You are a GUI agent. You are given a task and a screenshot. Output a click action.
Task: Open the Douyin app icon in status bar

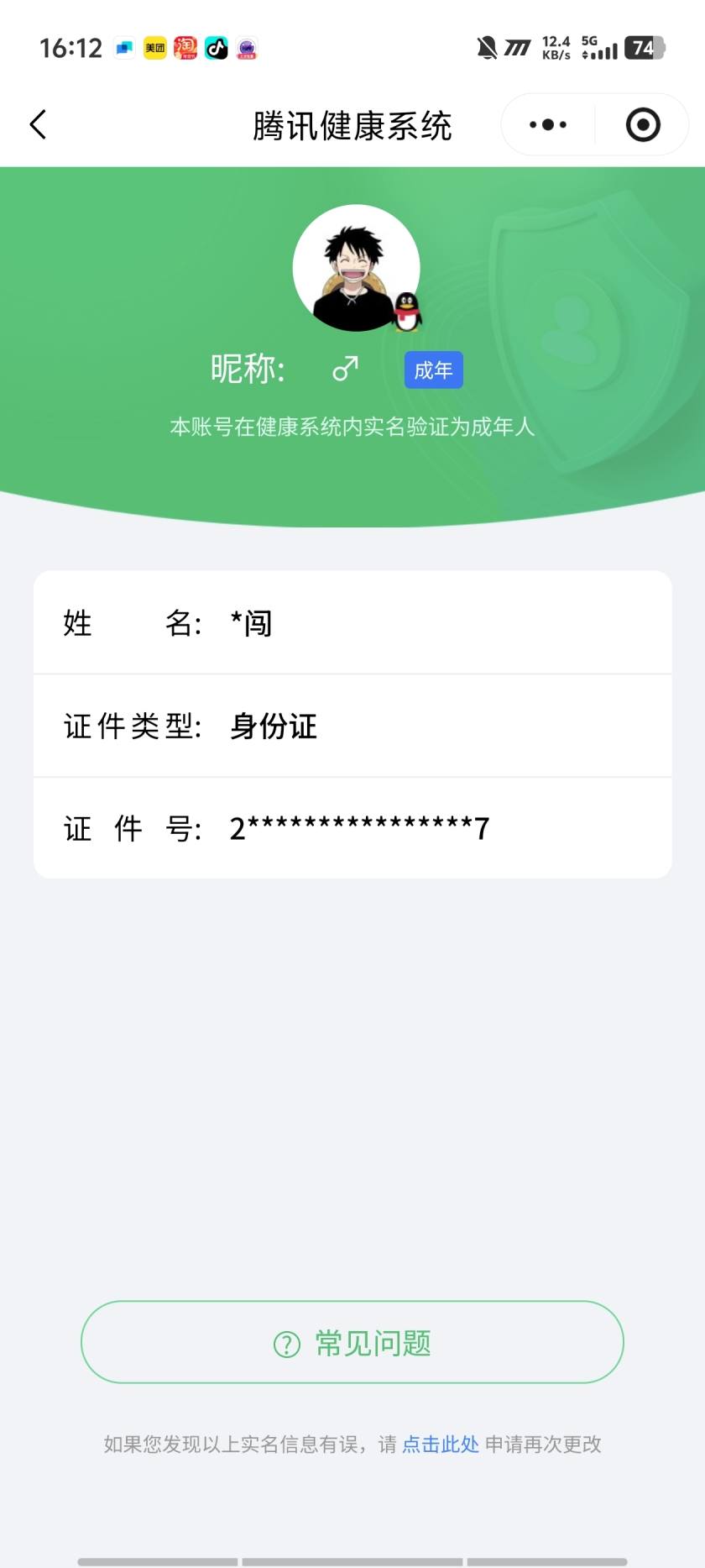point(216,48)
